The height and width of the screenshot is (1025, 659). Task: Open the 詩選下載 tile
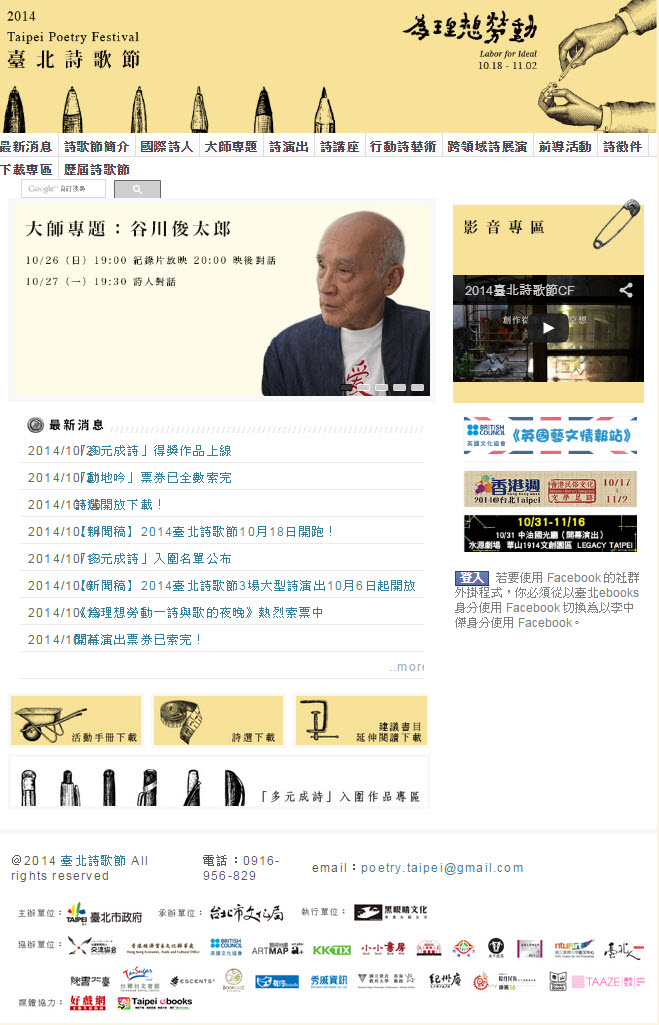pos(219,720)
